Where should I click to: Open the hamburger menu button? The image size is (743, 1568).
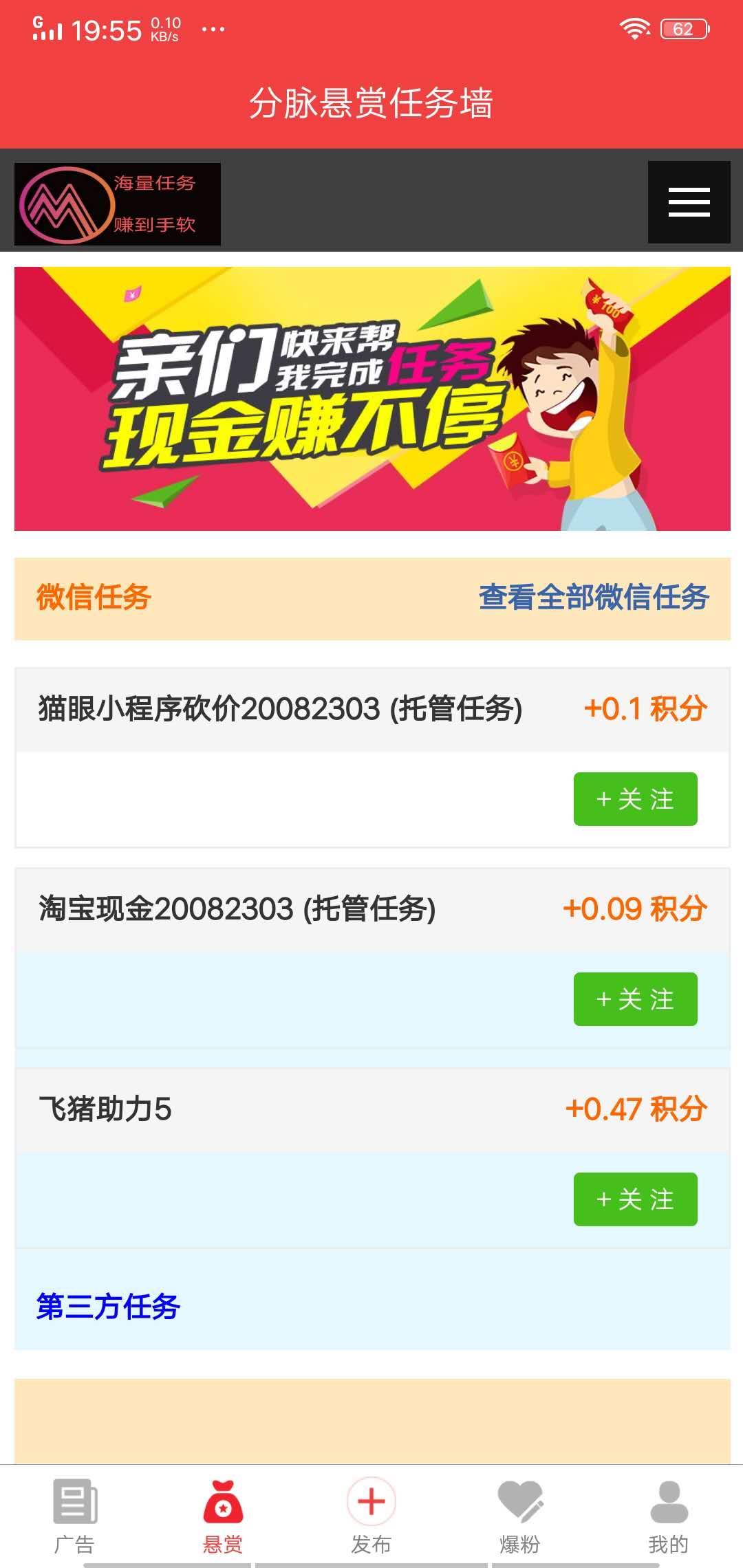tap(689, 202)
